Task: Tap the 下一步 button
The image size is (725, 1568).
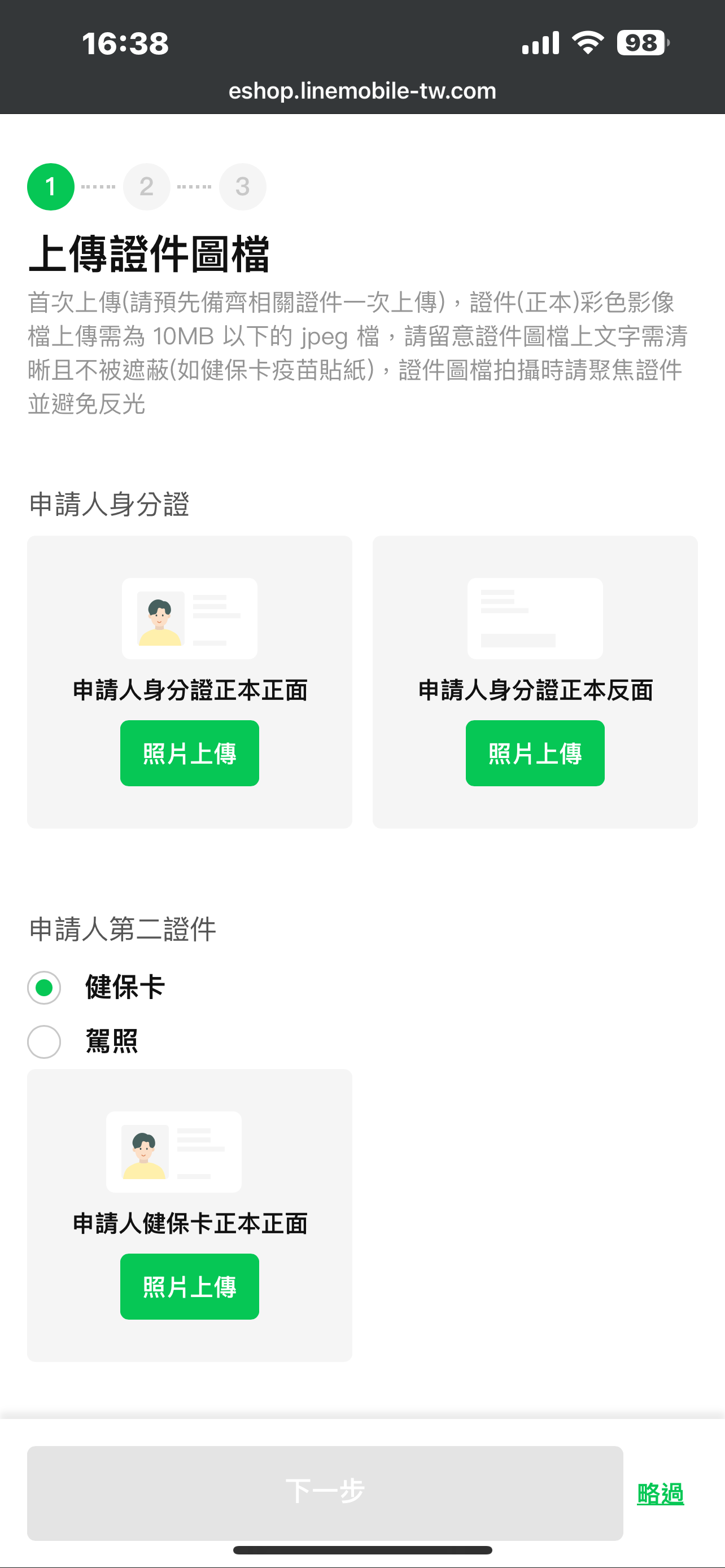Action: (x=325, y=1492)
